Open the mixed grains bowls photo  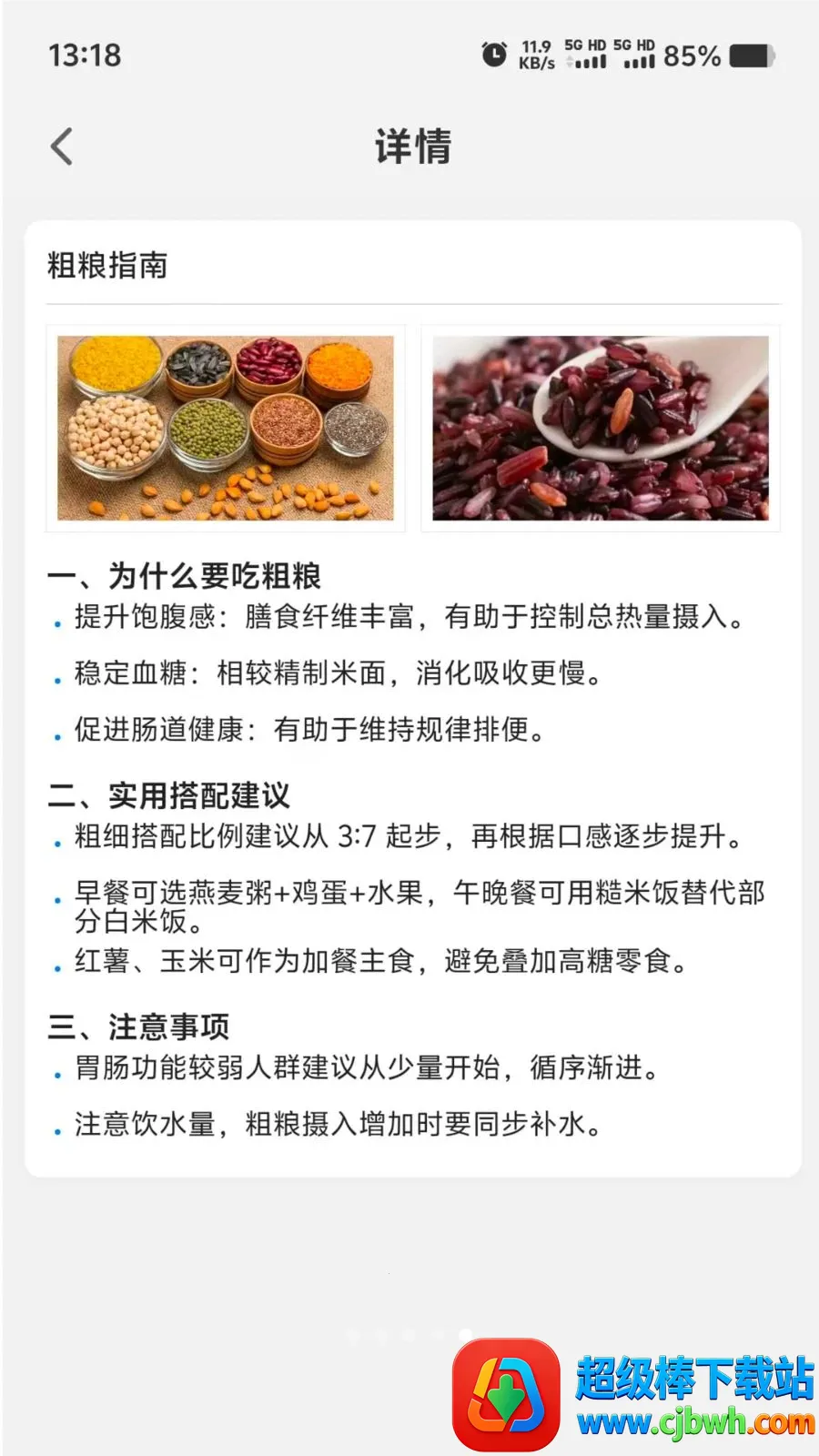[226, 428]
